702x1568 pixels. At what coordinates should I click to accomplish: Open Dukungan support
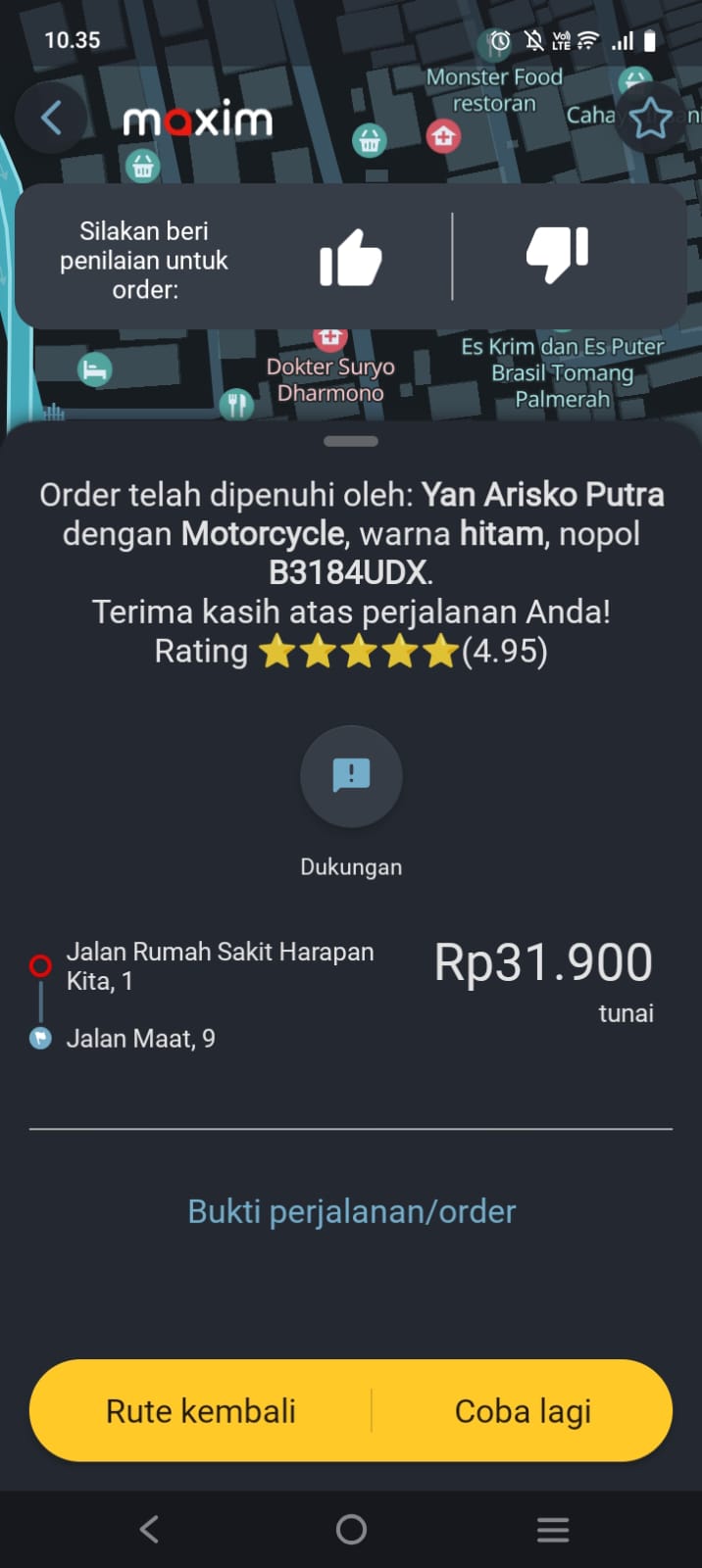pos(351,776)
